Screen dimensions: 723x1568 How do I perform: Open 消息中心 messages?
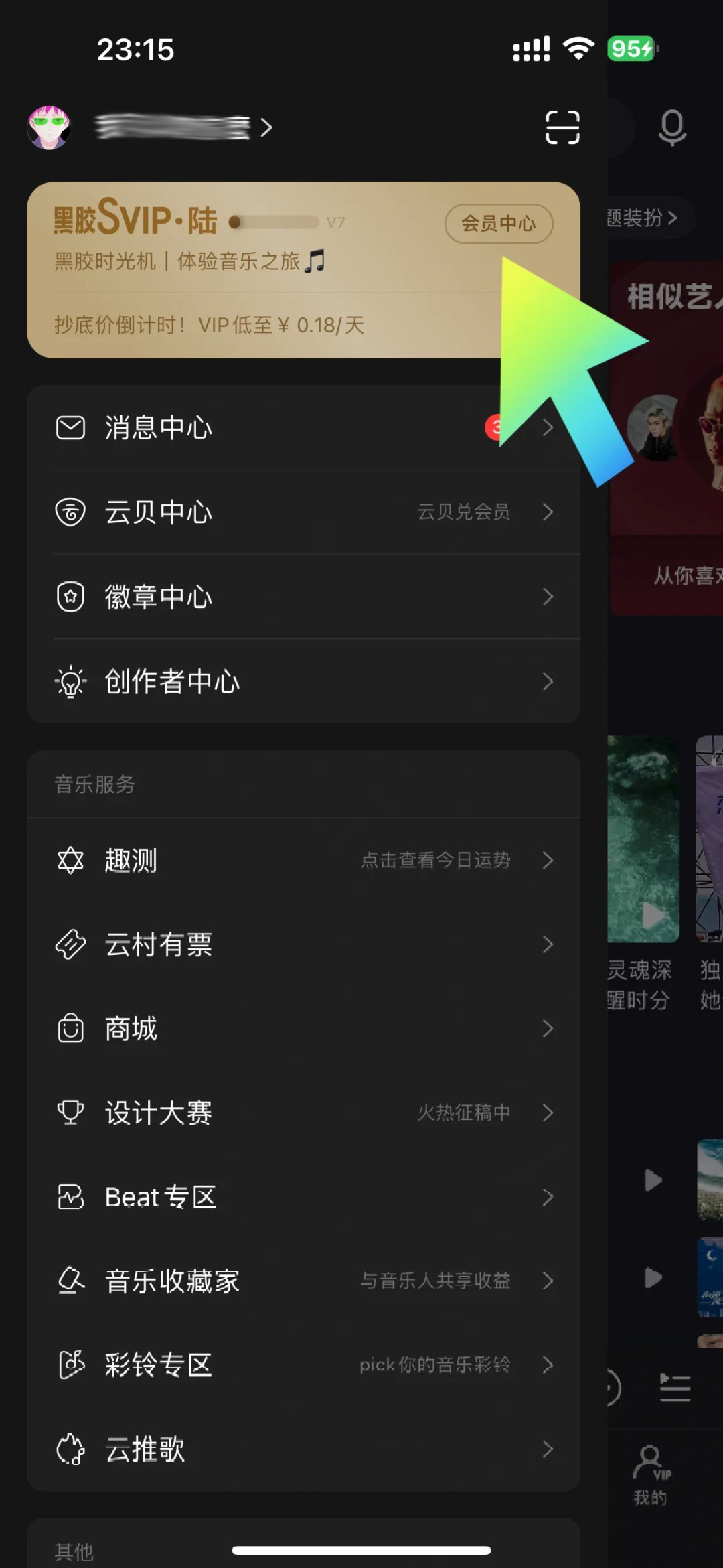click(x=303, y=427)
